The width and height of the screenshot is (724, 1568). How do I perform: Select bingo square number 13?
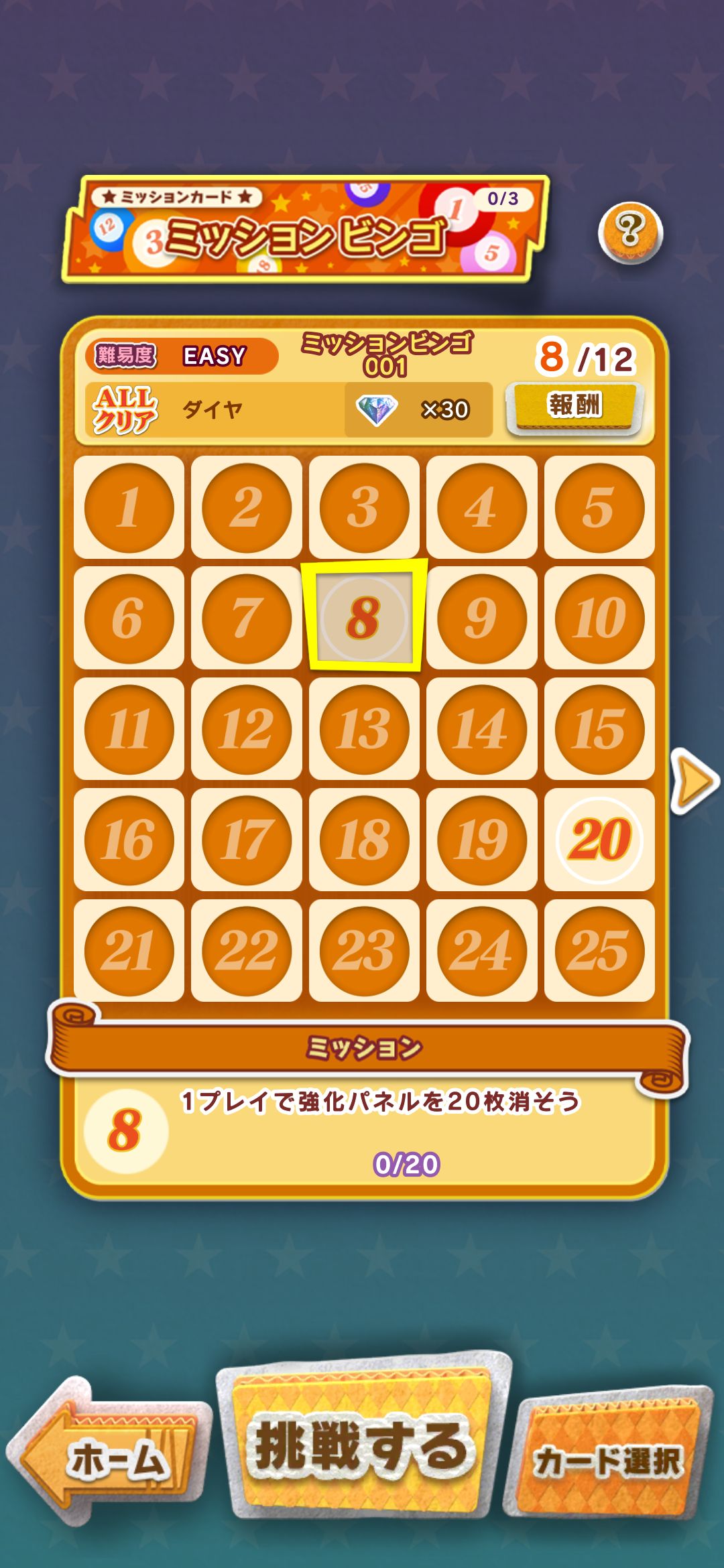[x=364, y=729]
